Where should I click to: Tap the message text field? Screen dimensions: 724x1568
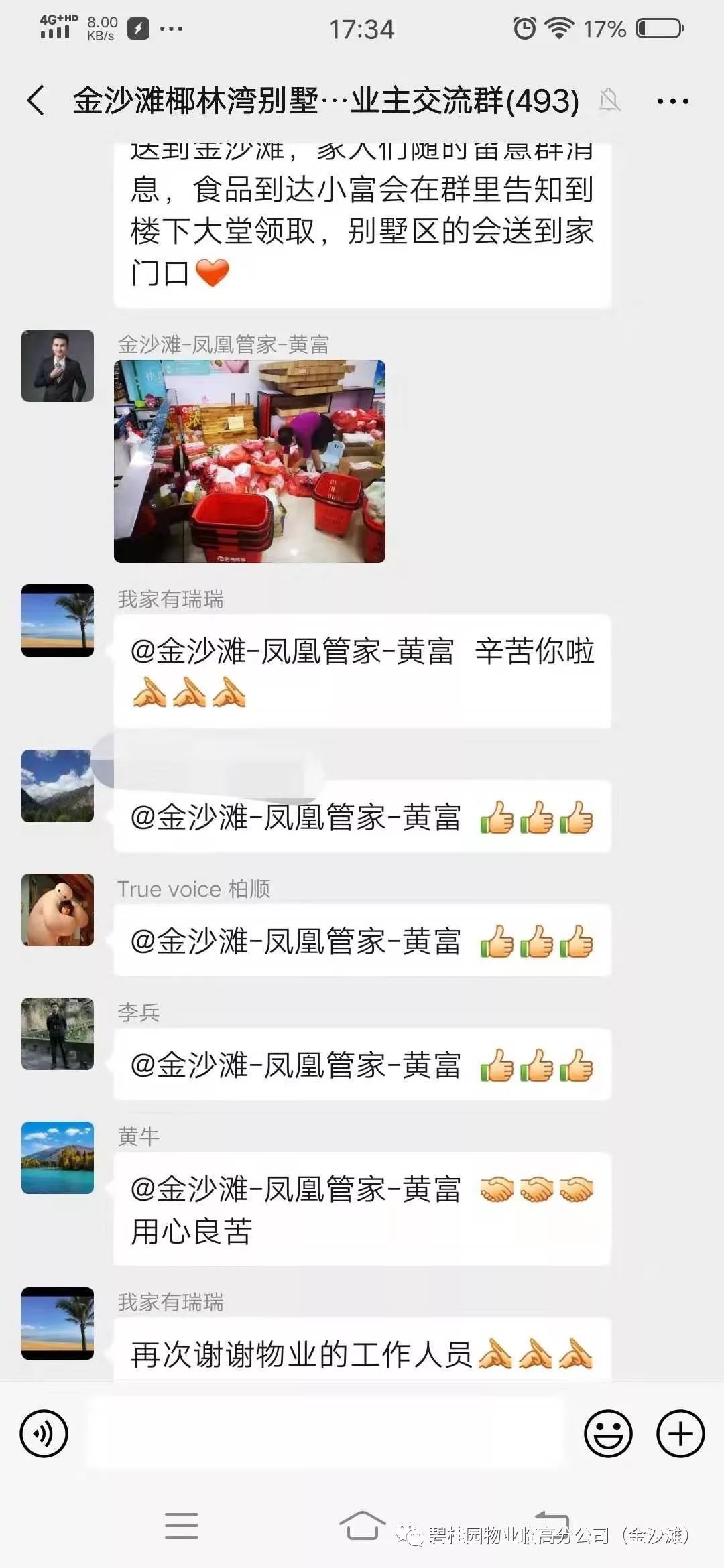point(326,1434)
